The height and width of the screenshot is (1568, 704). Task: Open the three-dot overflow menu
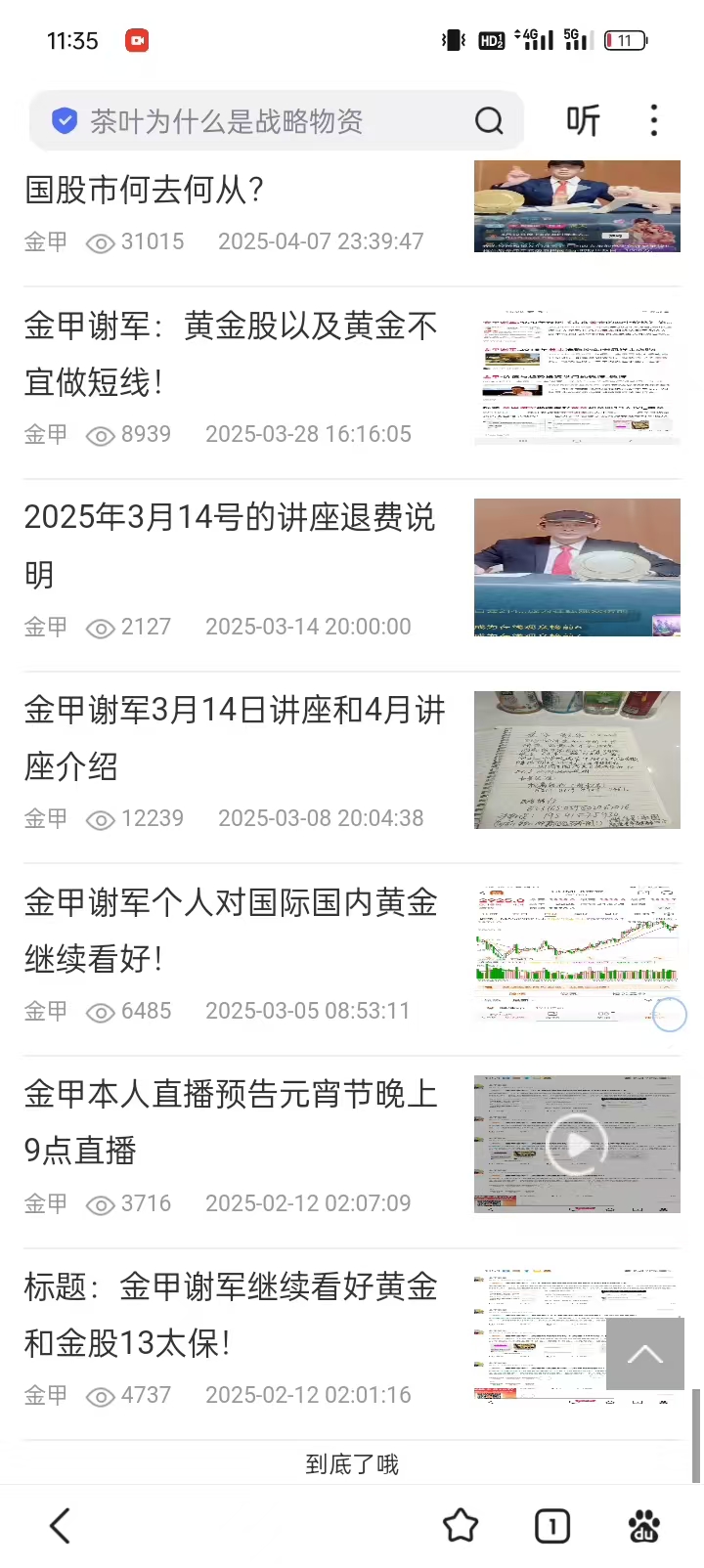(x=653, y=120)
